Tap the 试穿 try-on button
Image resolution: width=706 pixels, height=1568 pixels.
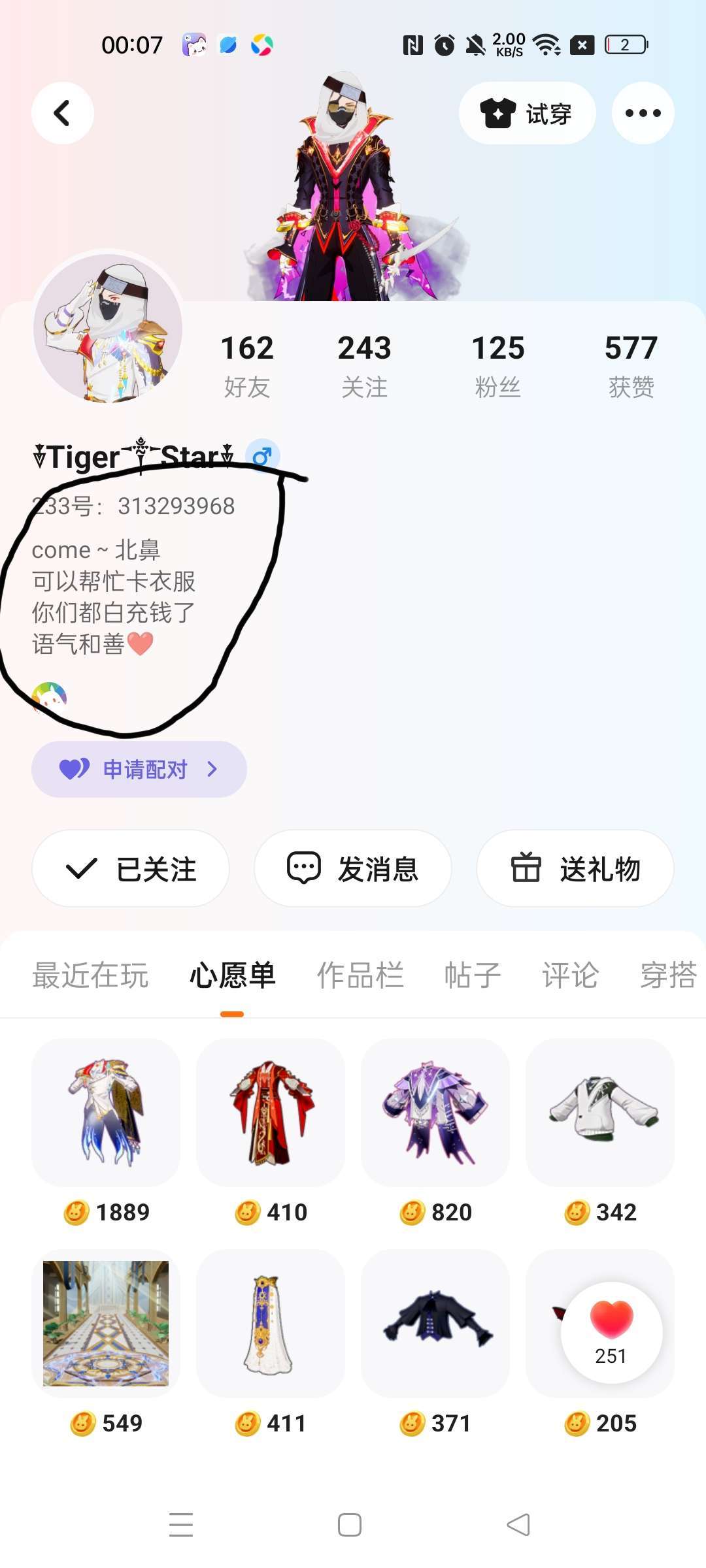[x=527, y=114]
